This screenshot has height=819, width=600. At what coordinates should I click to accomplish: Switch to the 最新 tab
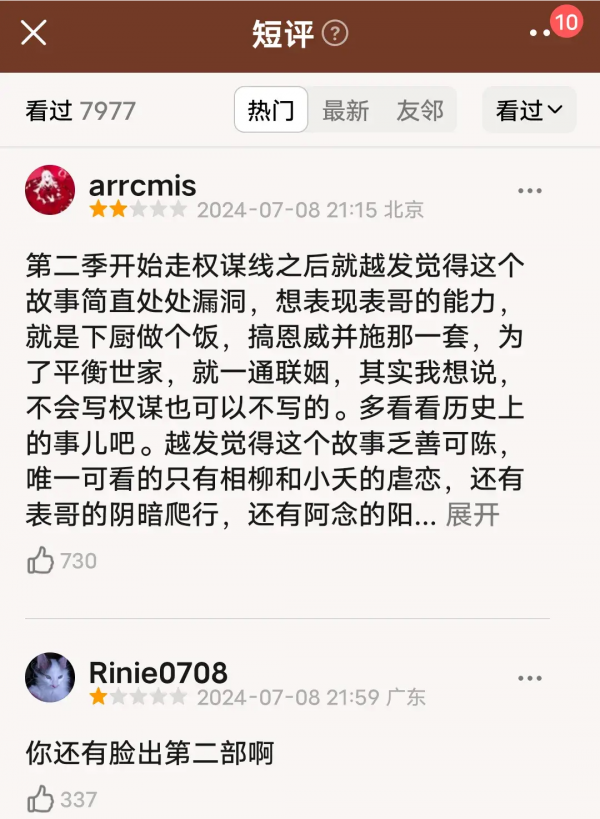345,110
